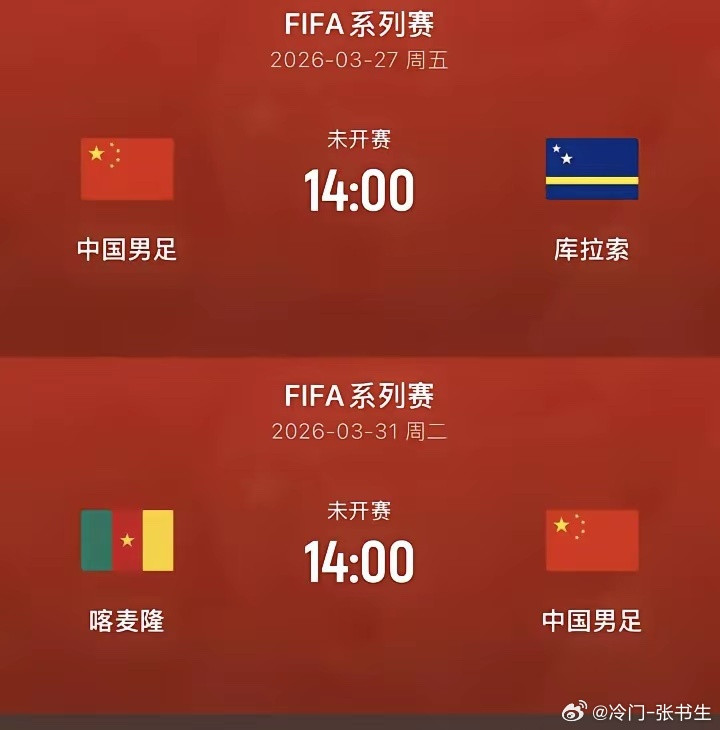Screen dimensions: 720x730
Task: Tap the 14:00 kickoff time of the top match
Action: [360, 190]
